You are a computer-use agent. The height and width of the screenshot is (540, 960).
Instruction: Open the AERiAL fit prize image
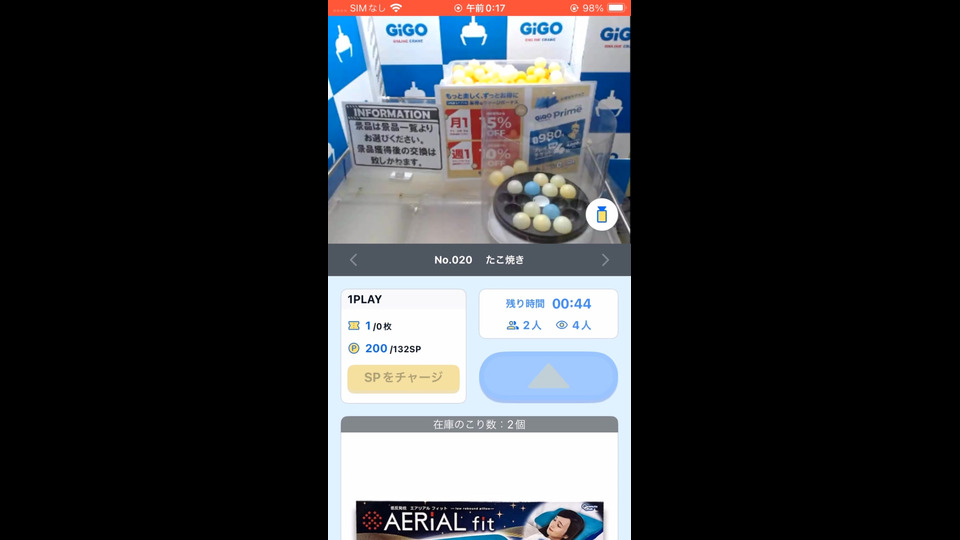point(480,520)
